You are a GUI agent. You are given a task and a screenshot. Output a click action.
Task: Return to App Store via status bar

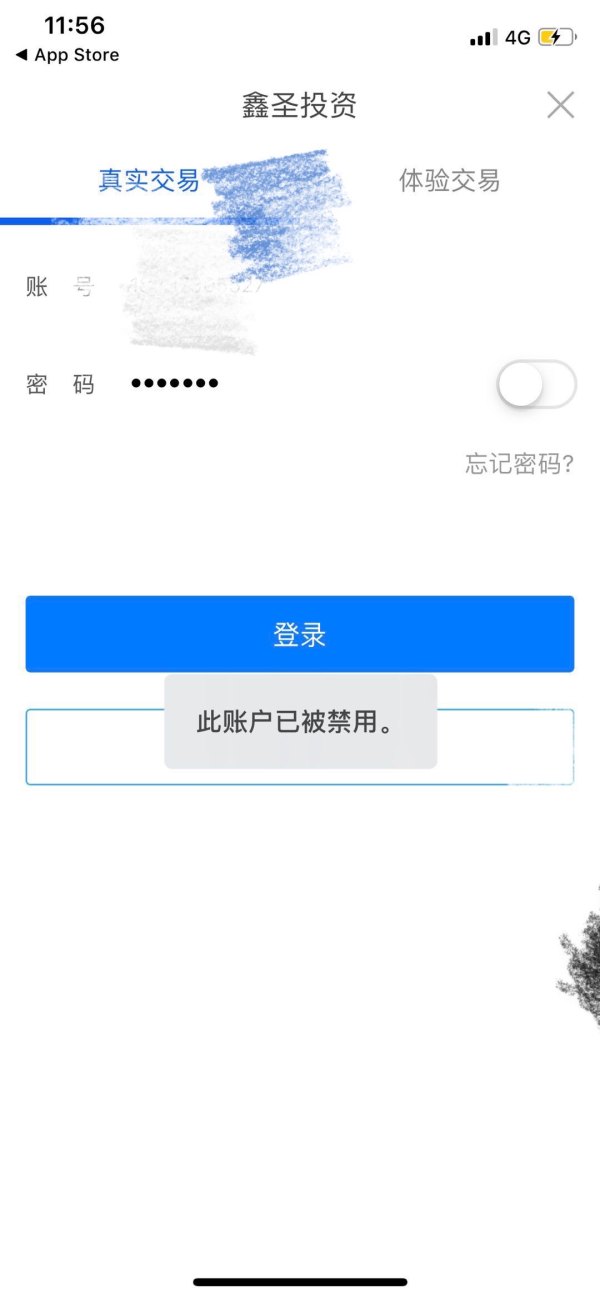pyautogui.click(x=67, y=56)
